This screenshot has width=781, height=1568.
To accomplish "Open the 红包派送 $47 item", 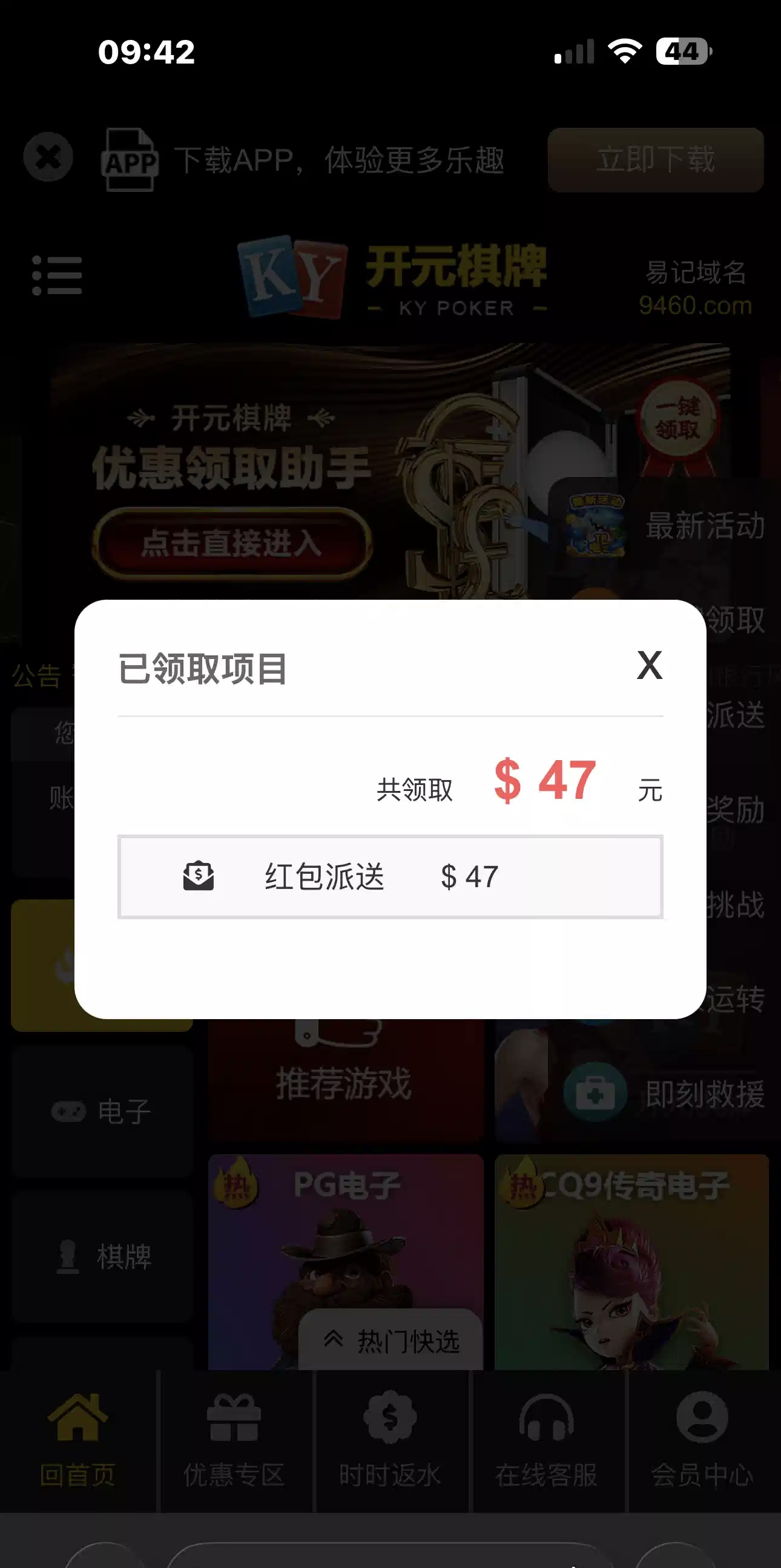I will (389, 876).
